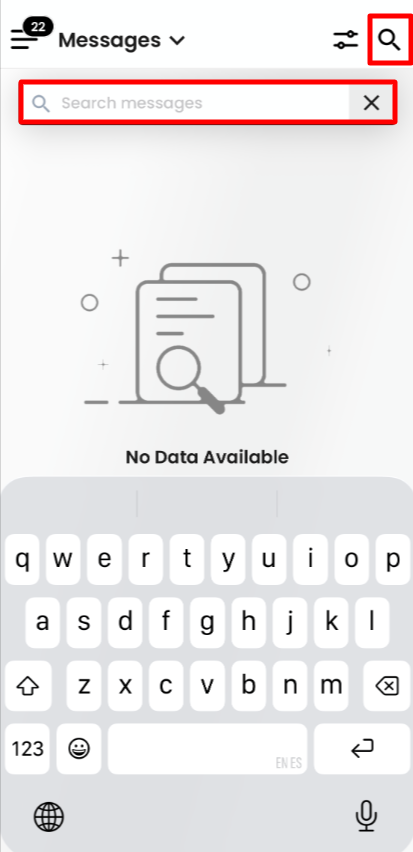Open the hamburger menu with 22 badge

pyautogui.click(x=30, y=35)
